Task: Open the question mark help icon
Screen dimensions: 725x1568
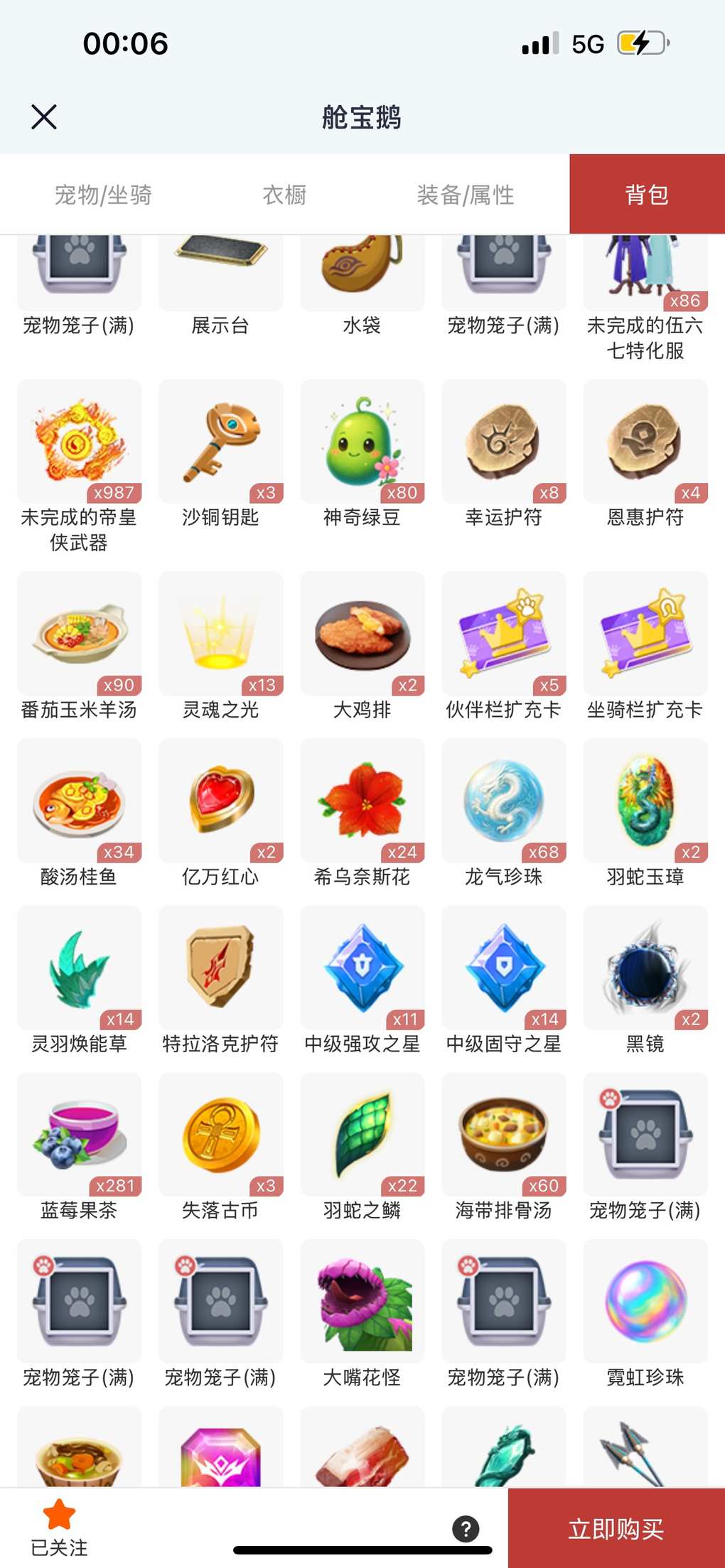Action: (466, 1529)
